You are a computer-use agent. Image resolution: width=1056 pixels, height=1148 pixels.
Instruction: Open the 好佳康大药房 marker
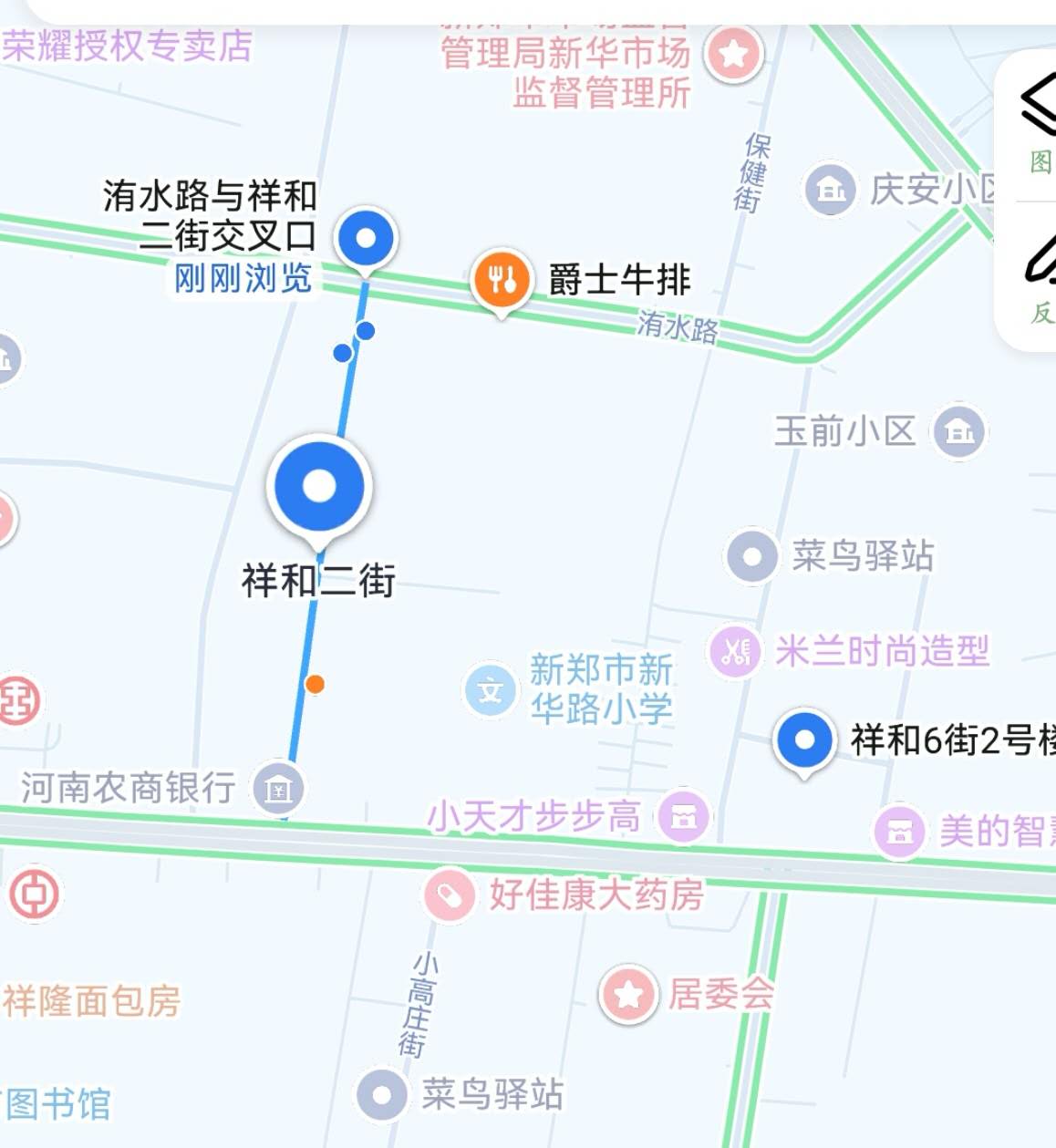[450, 895]
